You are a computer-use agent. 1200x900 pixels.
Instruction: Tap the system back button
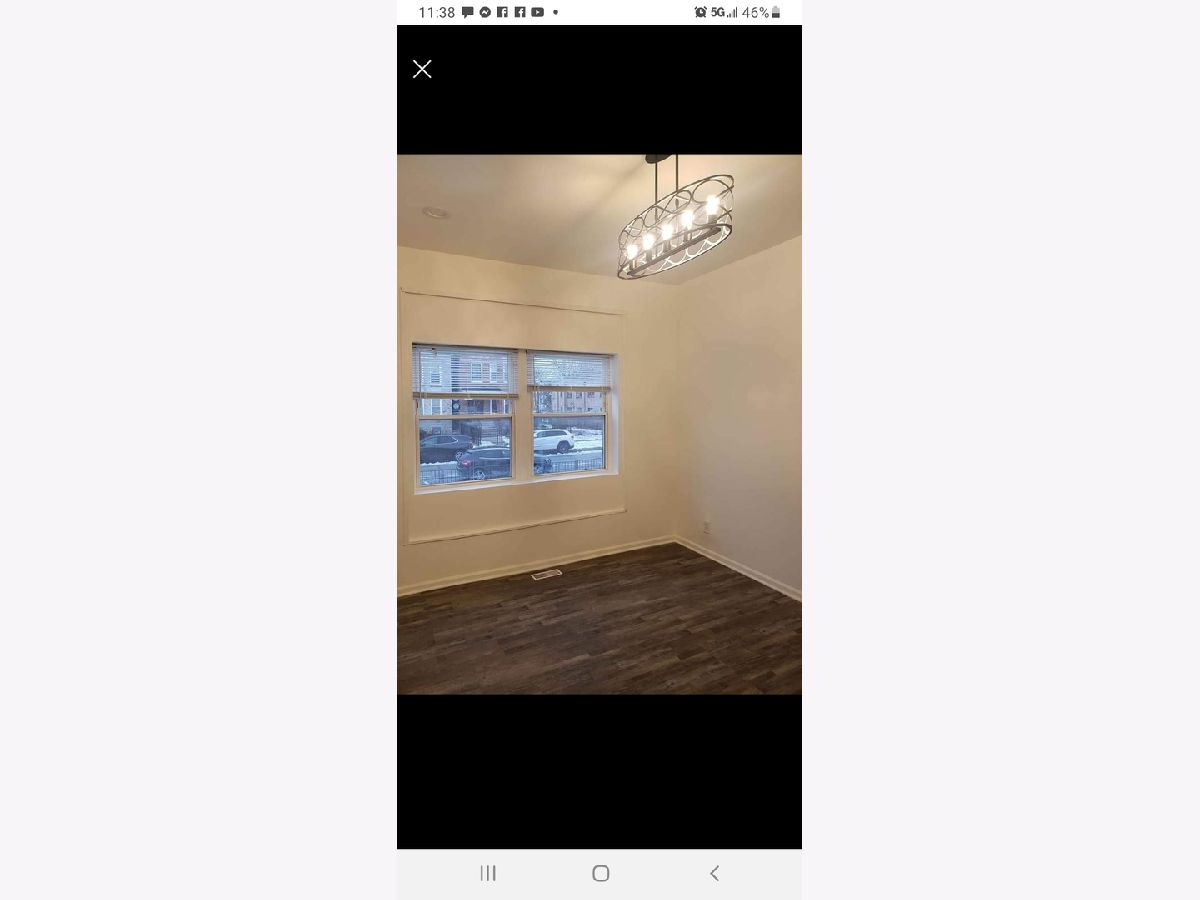tap(714, 873)
